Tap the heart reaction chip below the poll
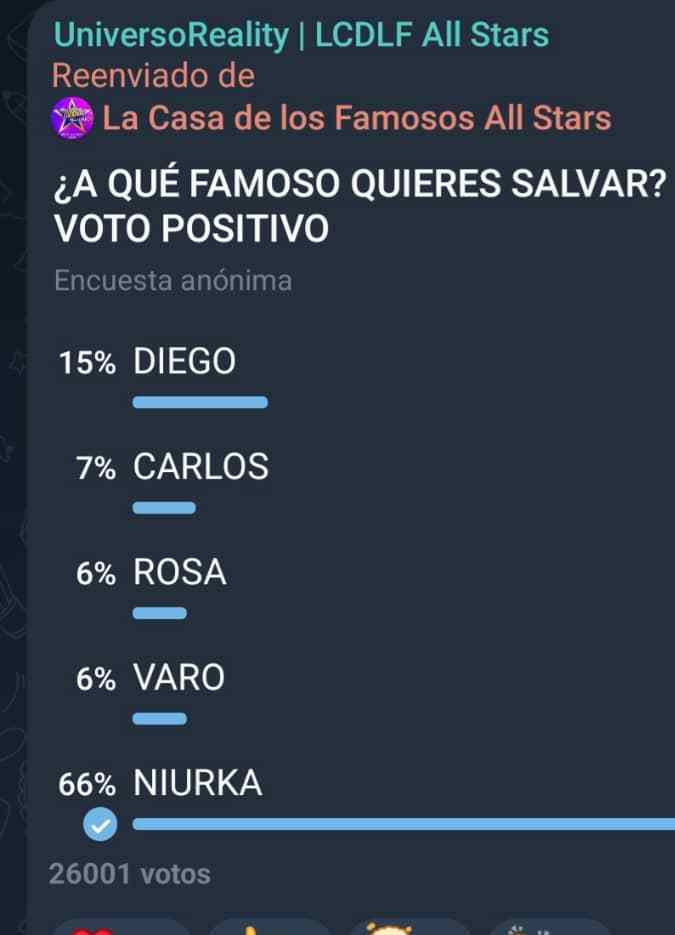The width and height of the screenshot is (675, 935). (120, 928)
